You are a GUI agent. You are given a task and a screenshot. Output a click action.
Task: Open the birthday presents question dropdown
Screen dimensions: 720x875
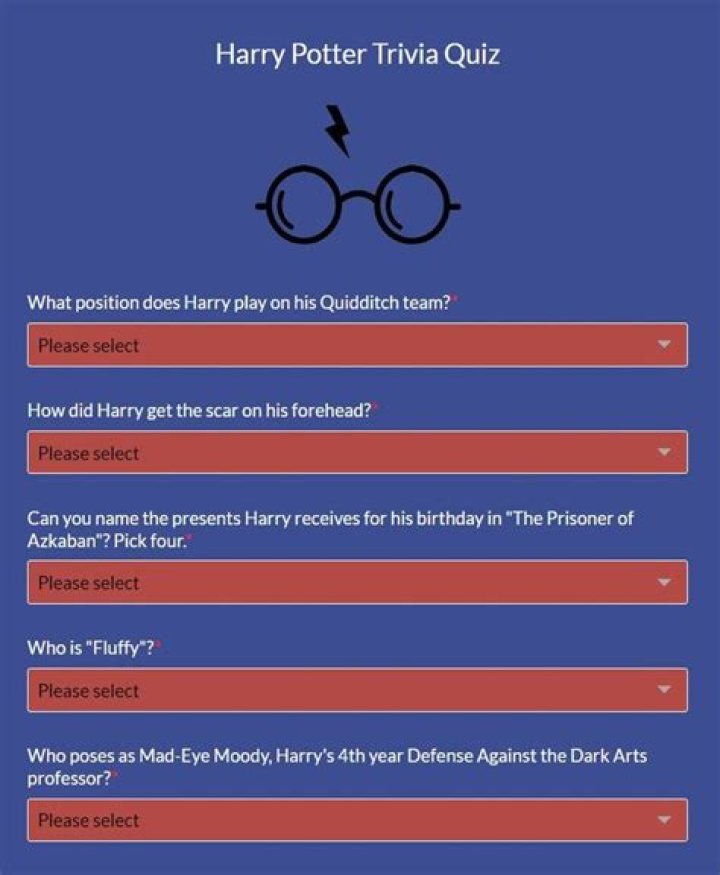tap(357, 582)
